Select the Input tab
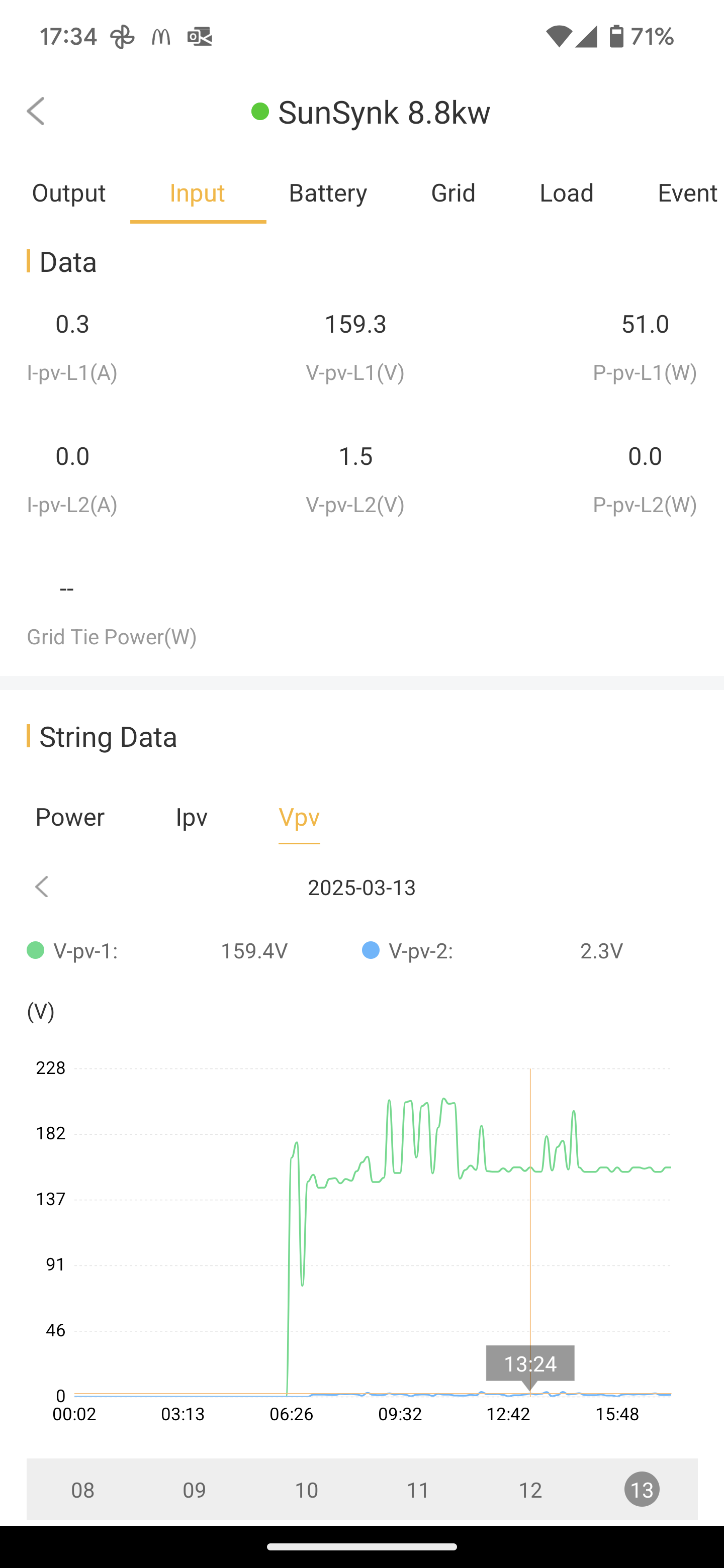 (x=197, y=193)
